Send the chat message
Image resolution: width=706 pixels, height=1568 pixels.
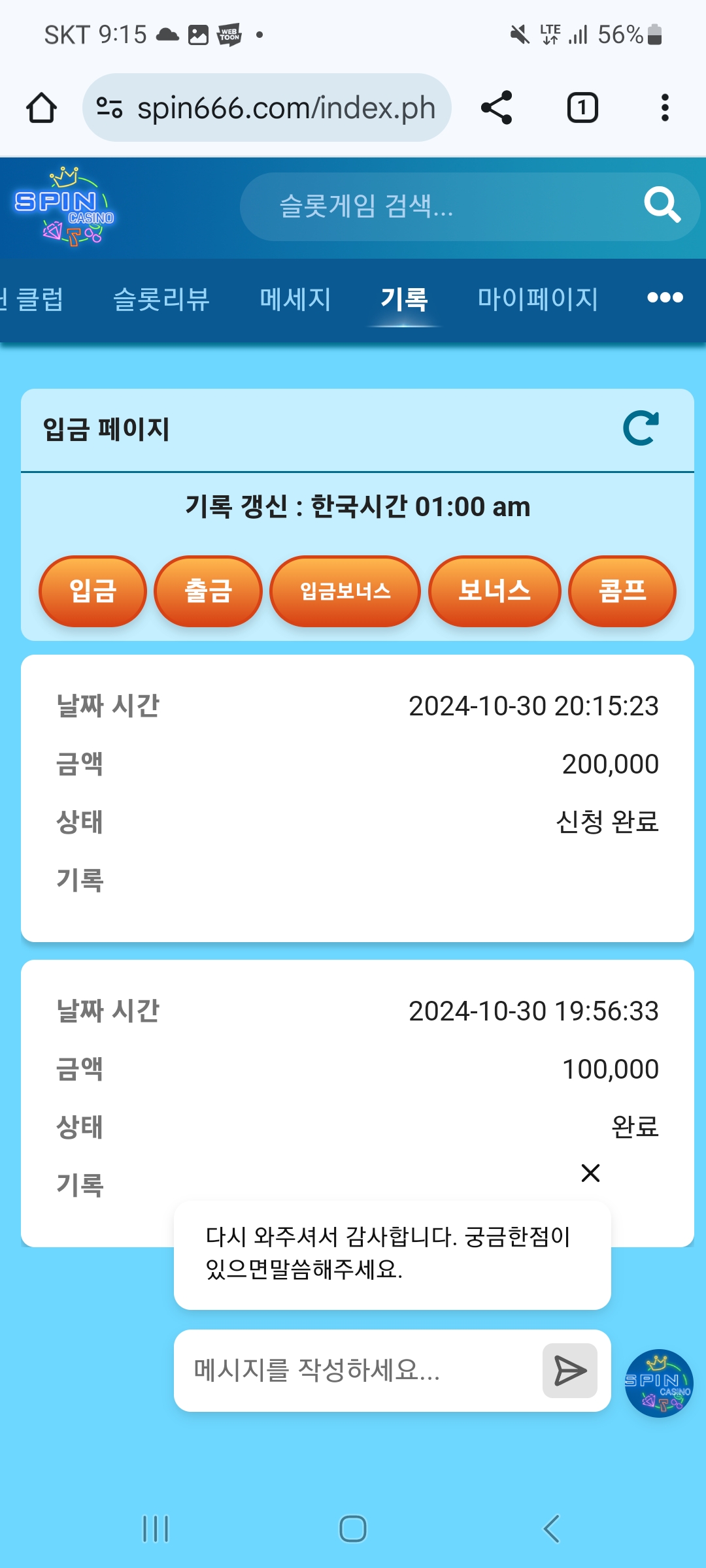570,1370
